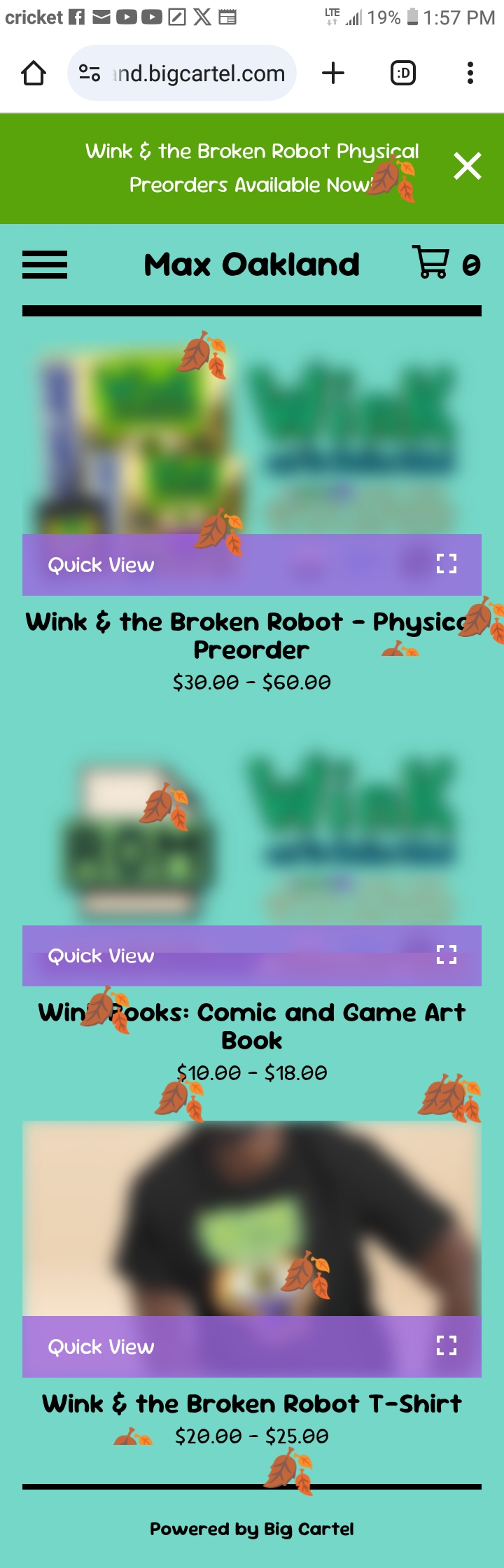The image size is (504, 1568).
Task: Open Wink & the Broken Robot Physical Preorder
Action: coord(251,636)
